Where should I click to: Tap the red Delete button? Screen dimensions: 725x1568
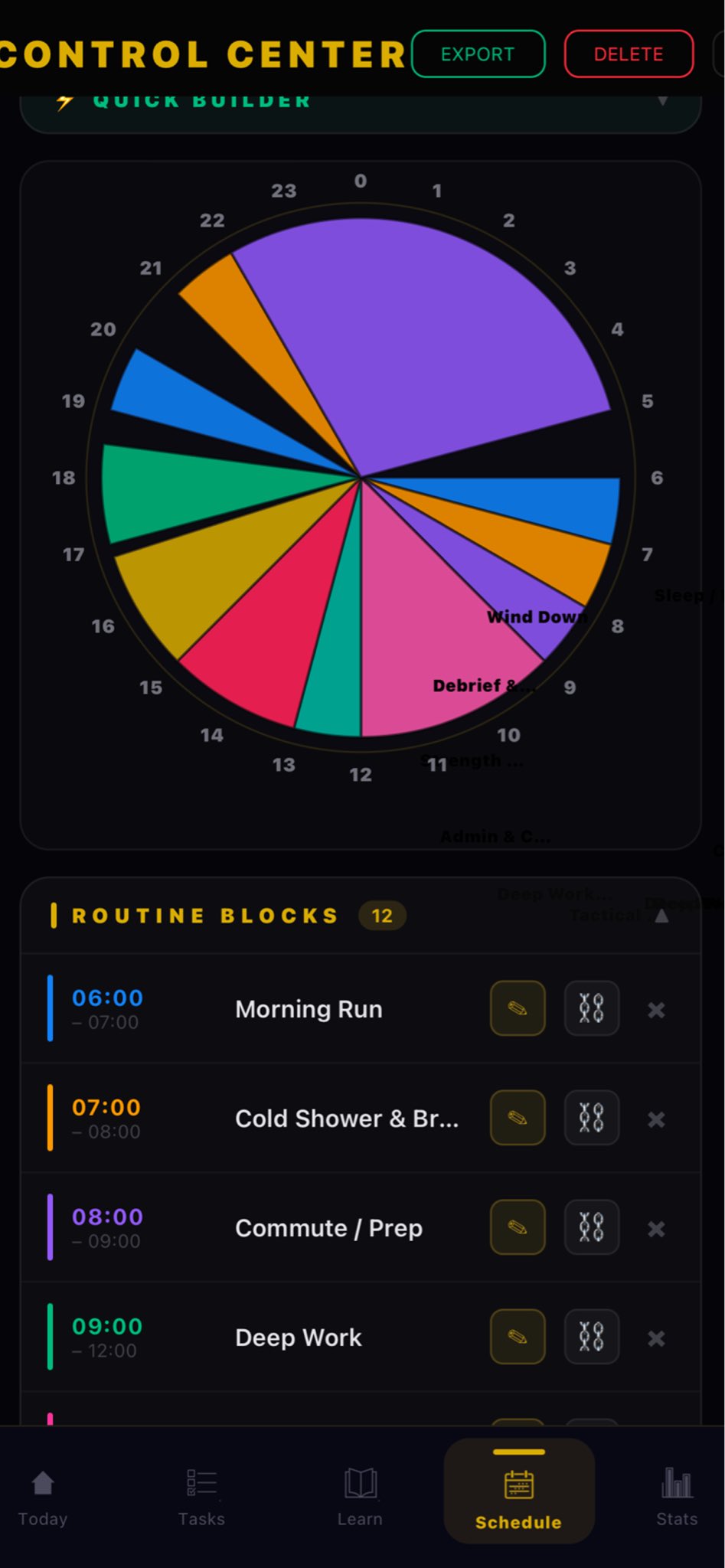628,54
